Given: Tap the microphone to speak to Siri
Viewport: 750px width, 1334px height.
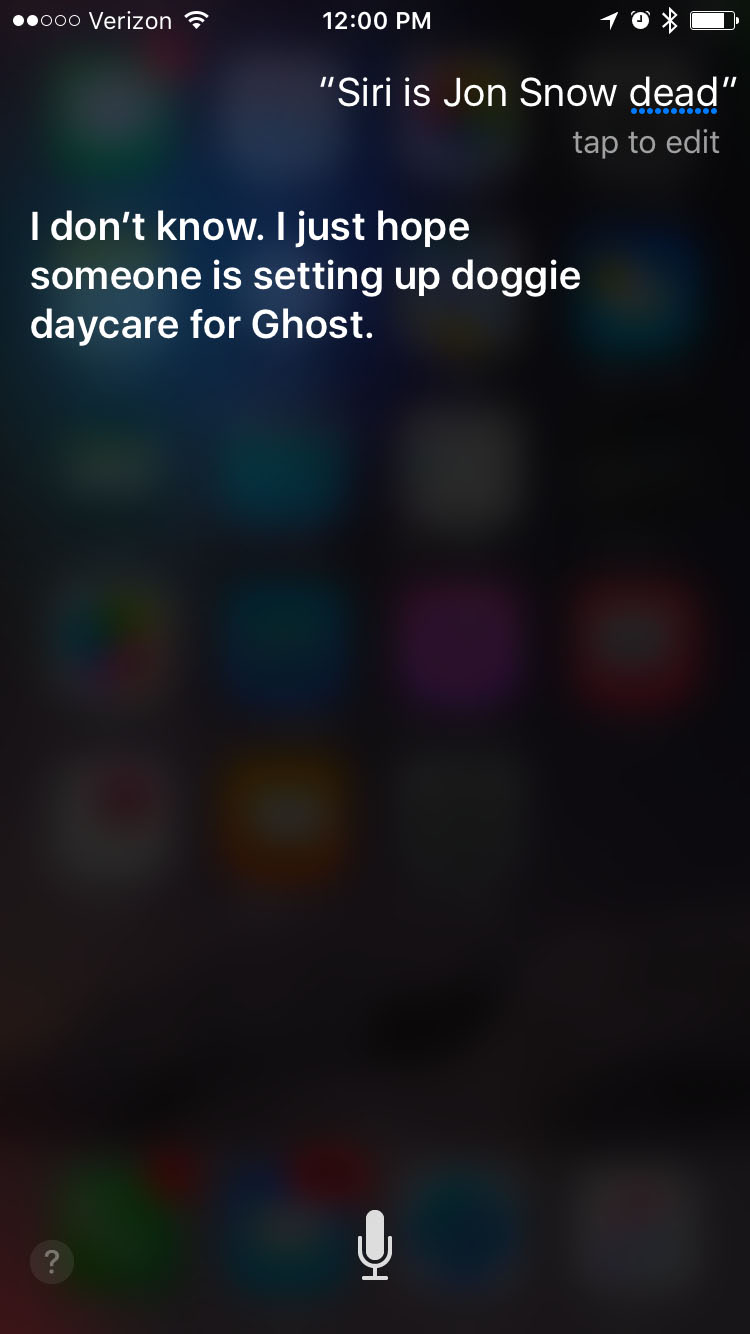Looking at the screenshot, I should tap(375, 1245).
